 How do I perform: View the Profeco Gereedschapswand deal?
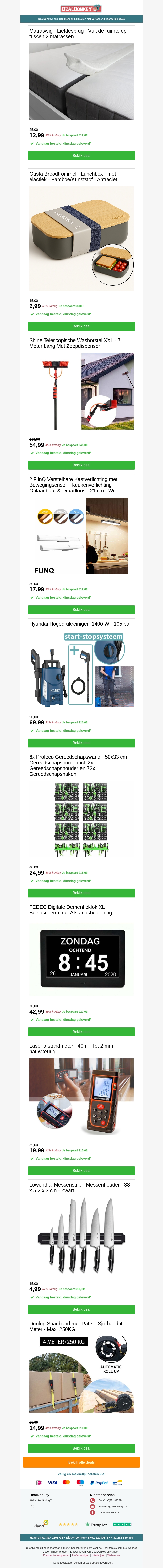[x=81, y=893]
